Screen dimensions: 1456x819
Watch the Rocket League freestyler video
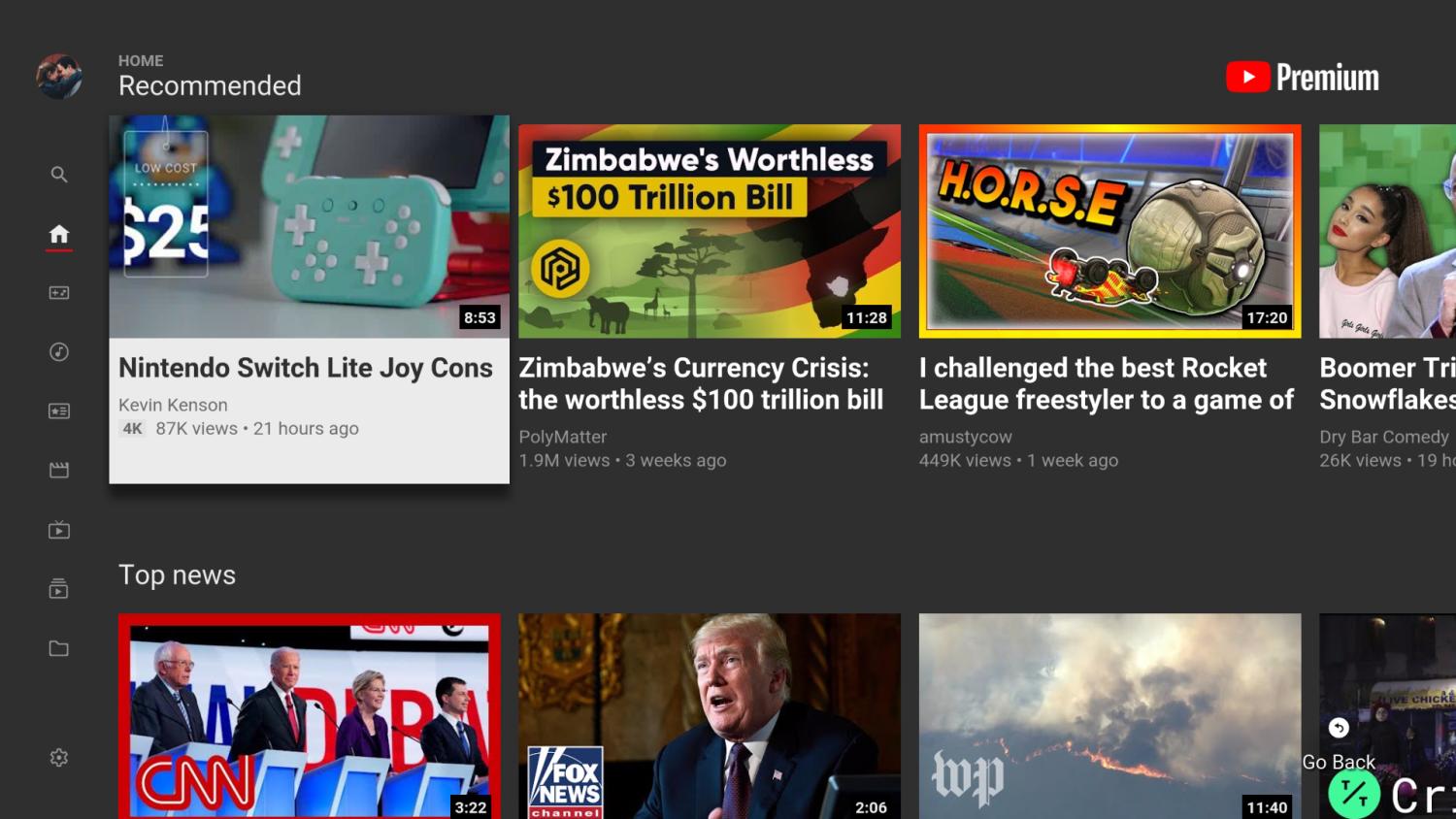point(1109,231)
